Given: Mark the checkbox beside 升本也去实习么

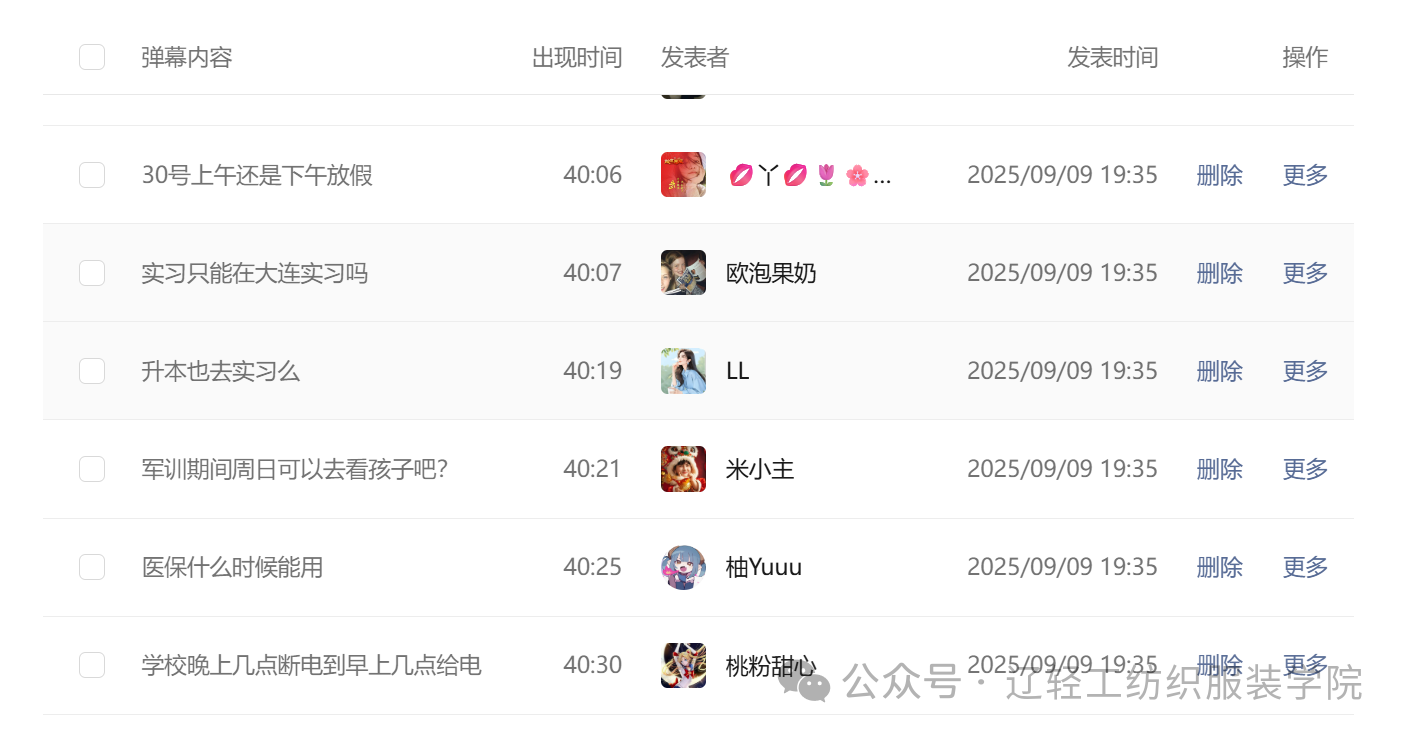Looking at the screenshot, I should [92, 371].
